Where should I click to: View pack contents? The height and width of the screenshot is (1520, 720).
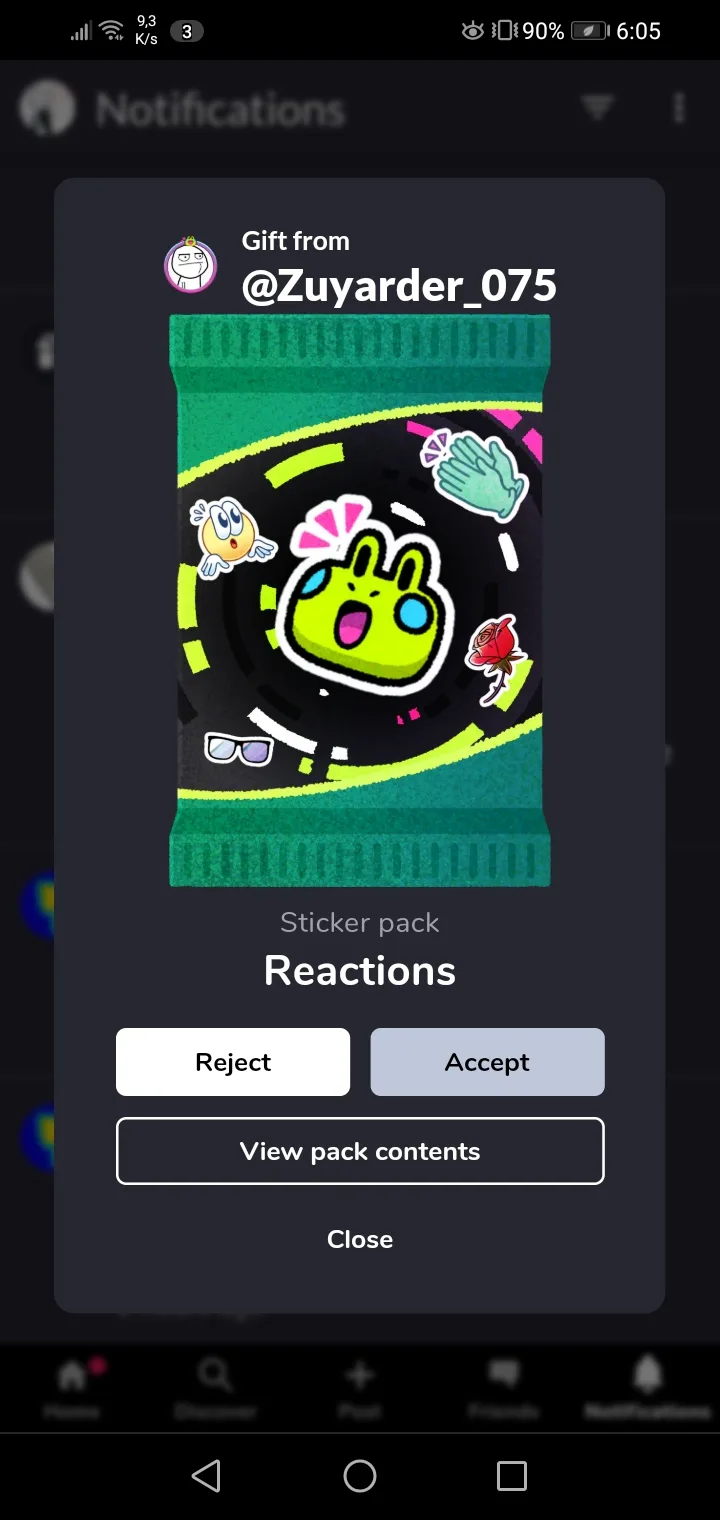click(360, 1151)
